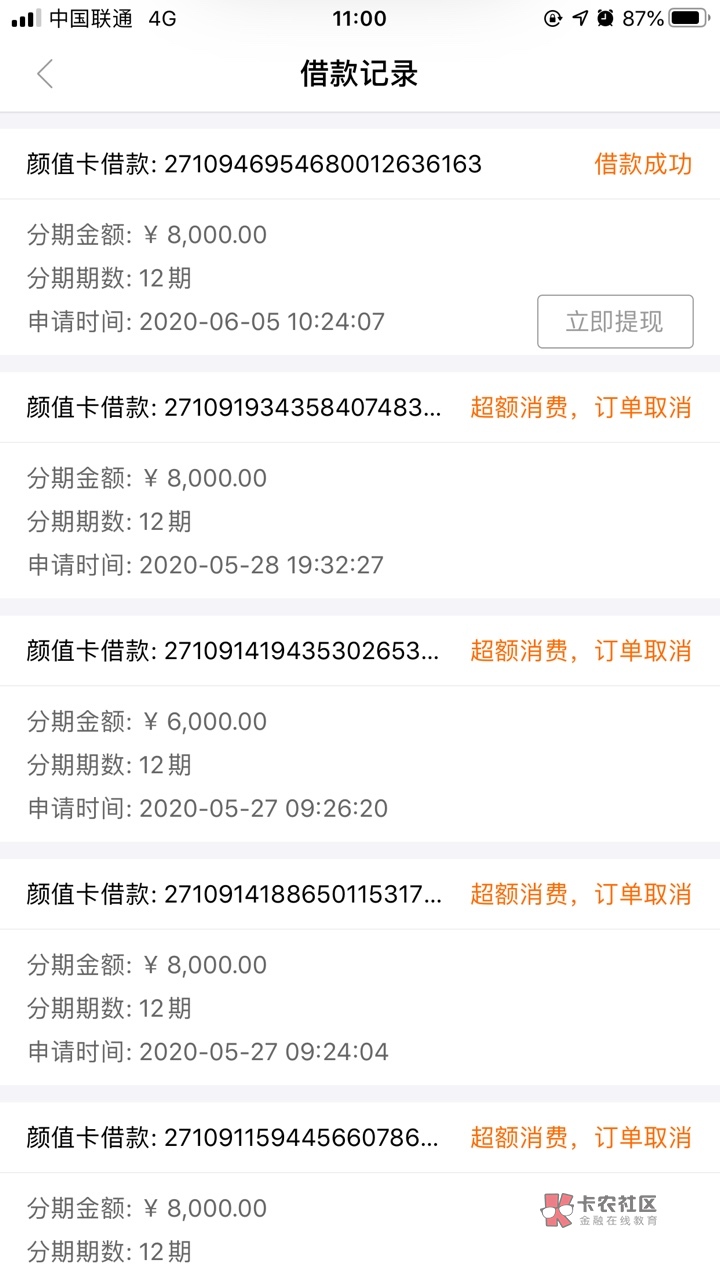This screenshot has height=1280, width=720.
Task: Open the loan applied 2020-05-27 09:24:04
Action: [360, 972]
